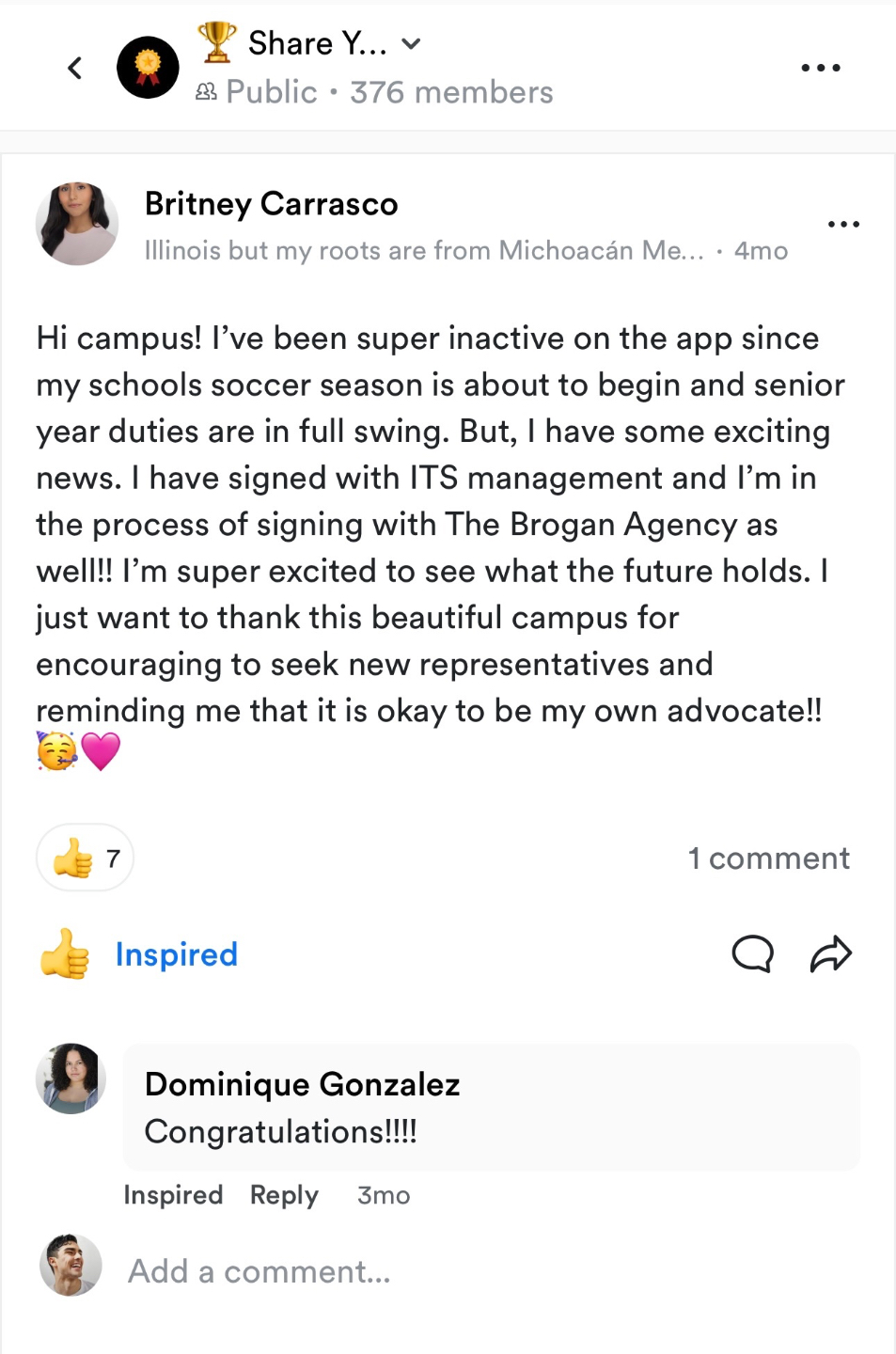Image resolution: width=896 pixels, height=1354 pixels.
Task: View the 1 comment link
Action: pyautogui.click(x=768, y=858)
